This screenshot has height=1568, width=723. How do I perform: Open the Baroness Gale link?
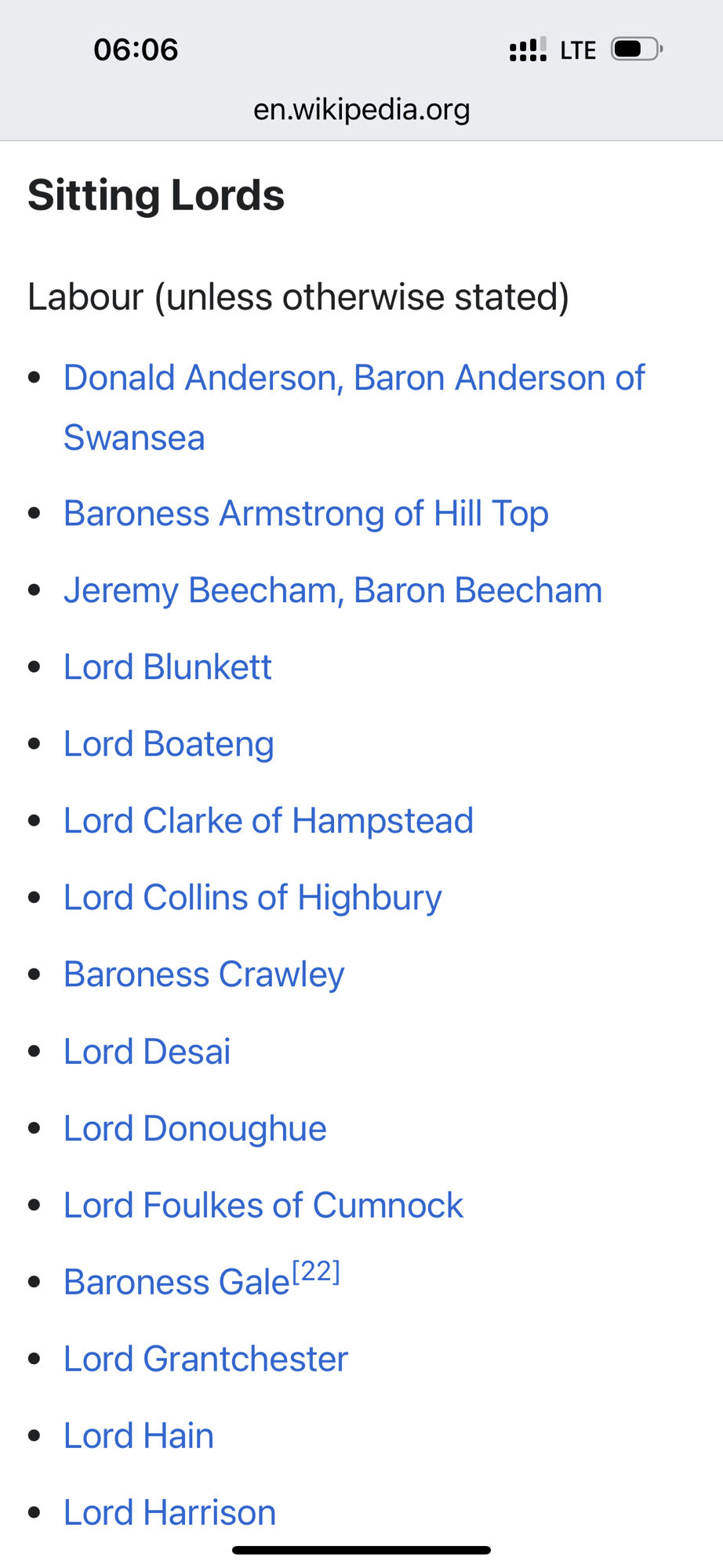[x=176, y=1283]
